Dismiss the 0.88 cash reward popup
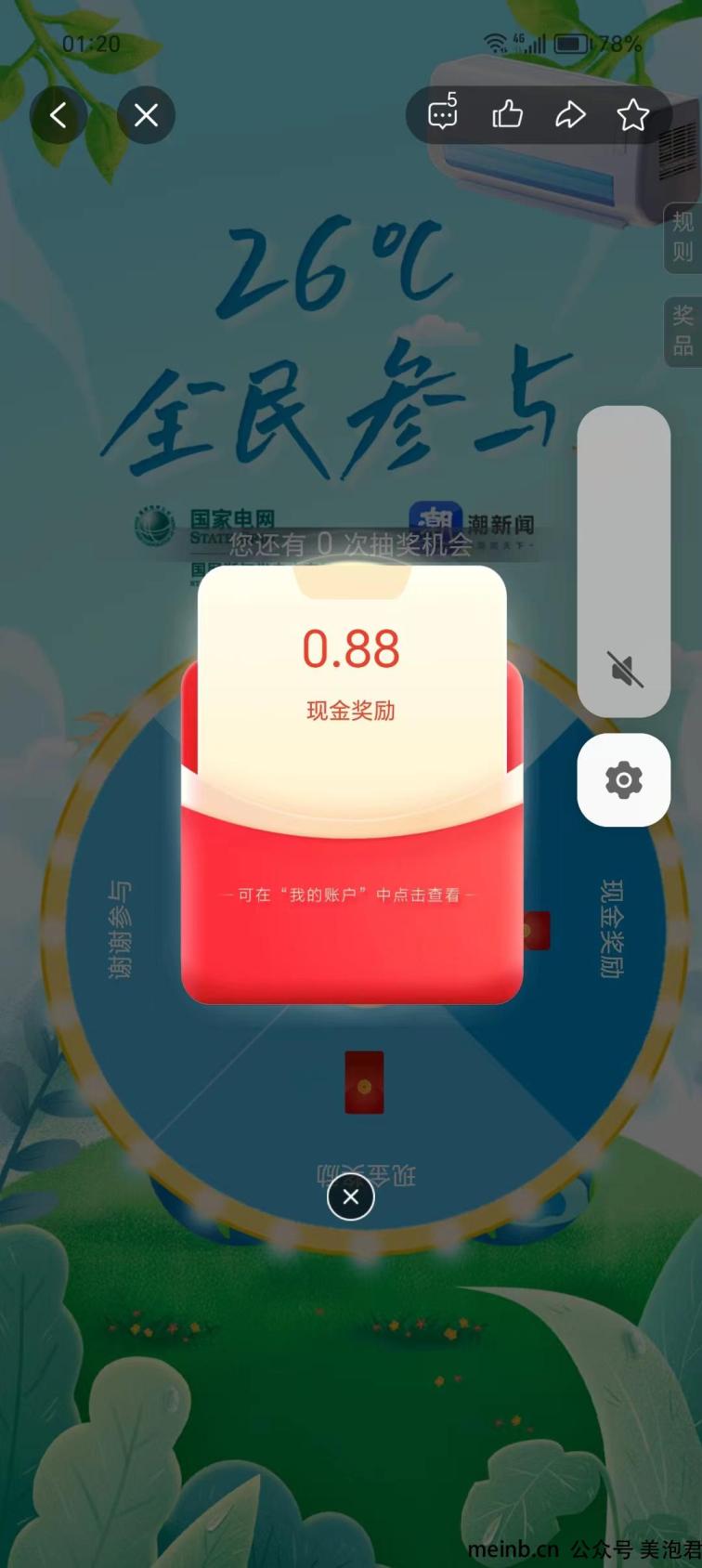Screen dimensions: 702x1568 click(x=350, y=1197)
